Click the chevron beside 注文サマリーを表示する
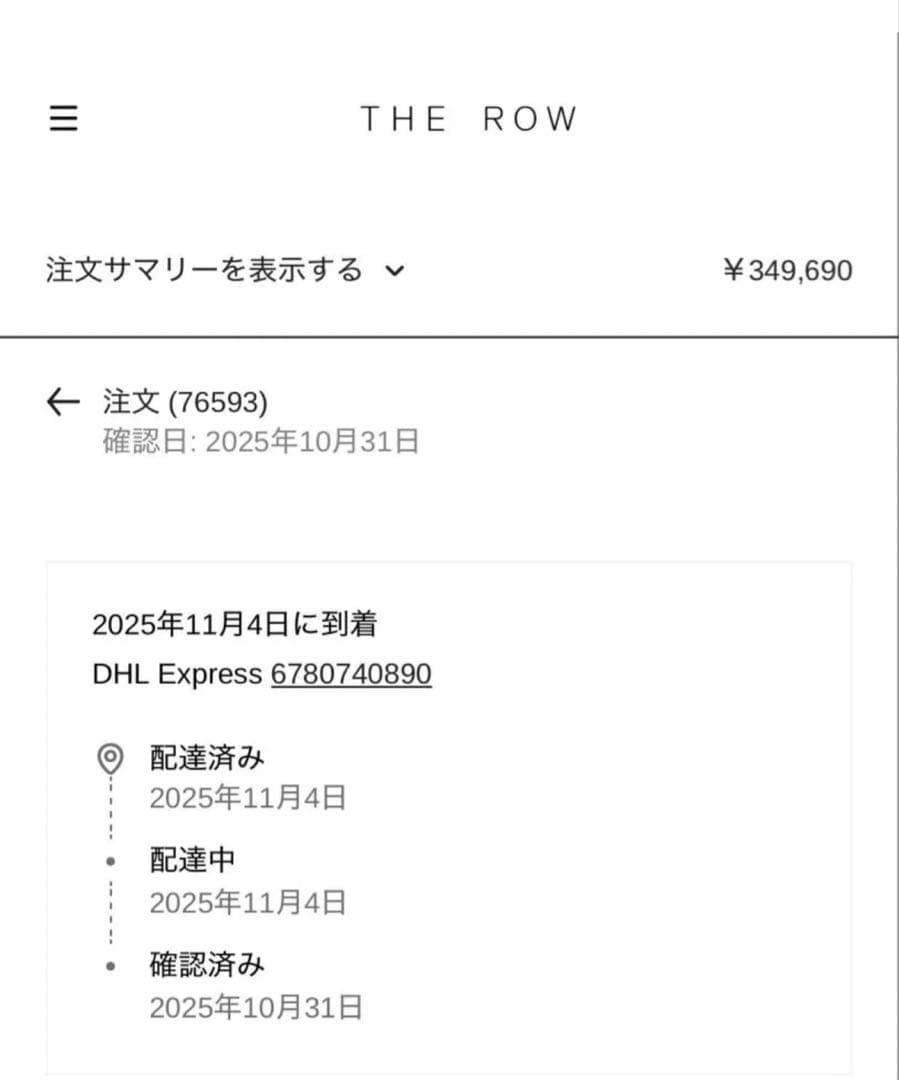The image size is (899, 1080). (x=395, y=271)
